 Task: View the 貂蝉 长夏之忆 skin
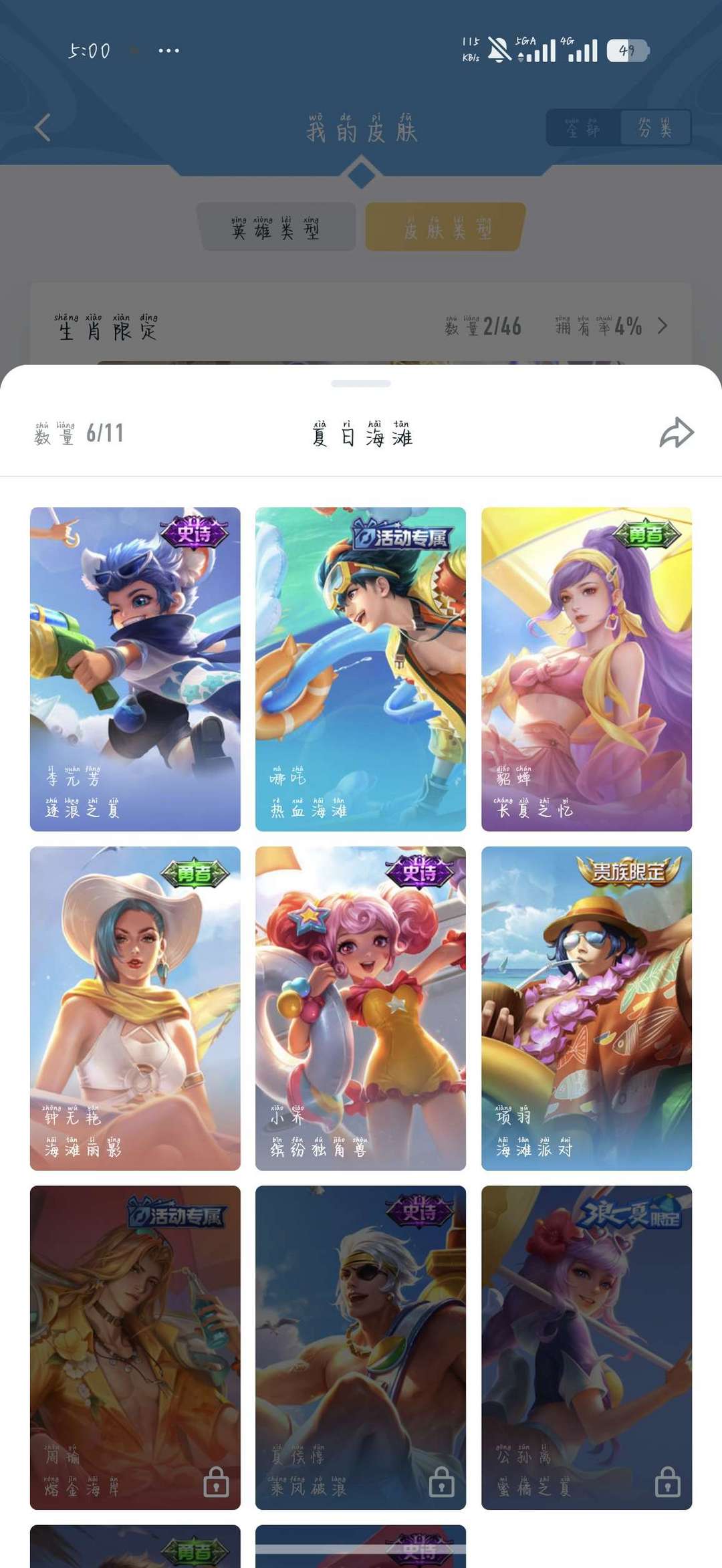pyautogui.click(x=586, y=669)
